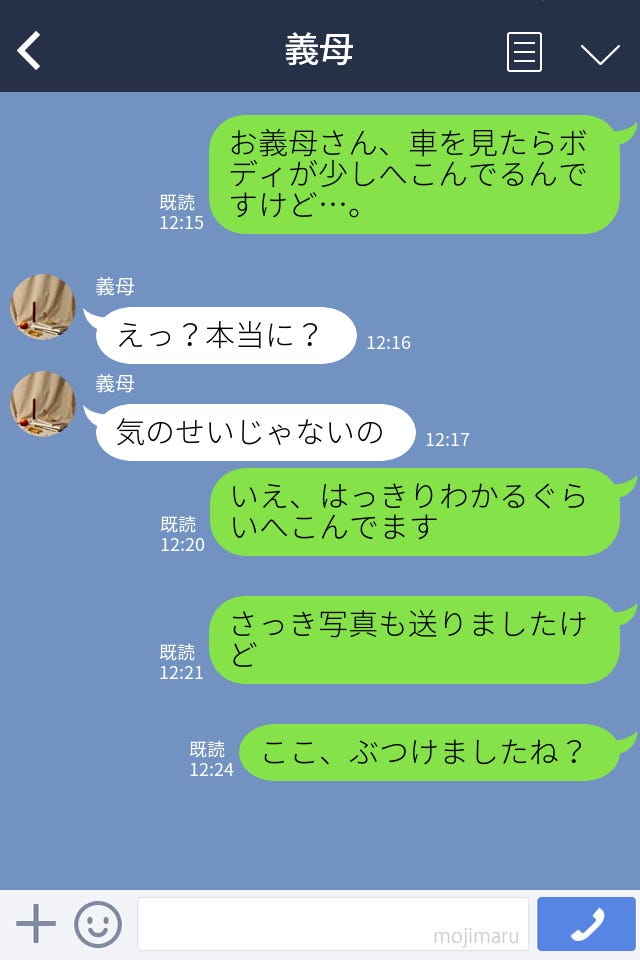Expand the chat options chevron

coord(600,53)
